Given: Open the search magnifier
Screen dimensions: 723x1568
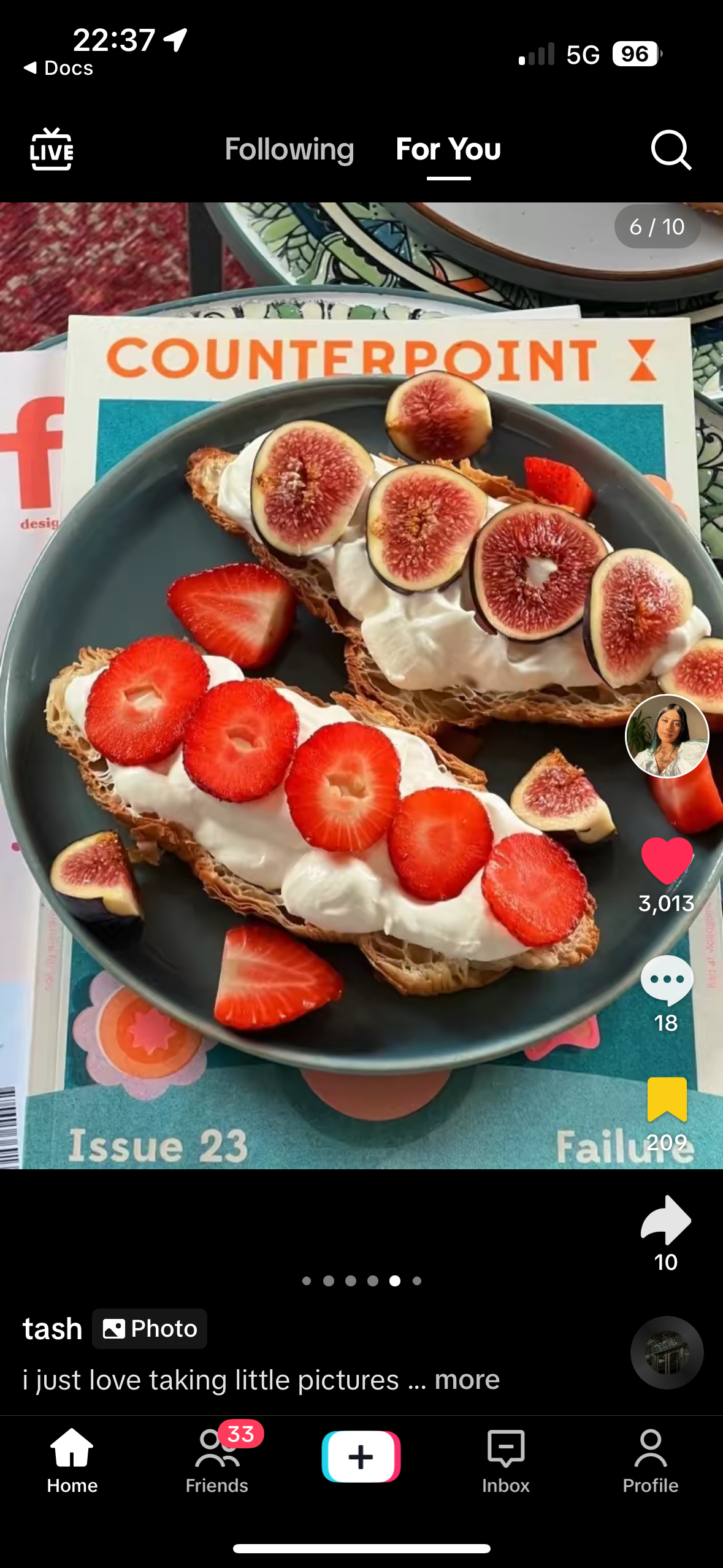Looking at the screenshot, I should 670,149.
